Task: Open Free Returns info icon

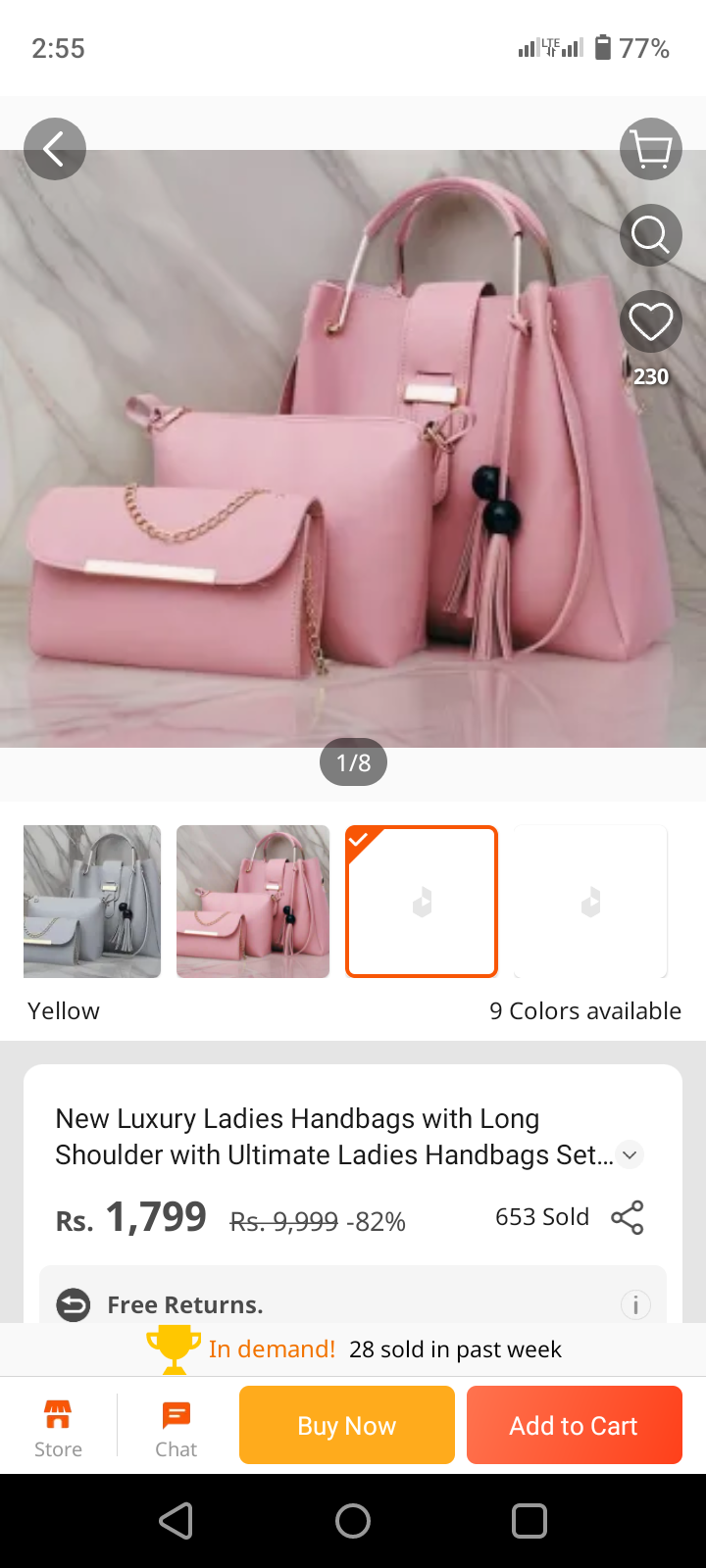Action: click(635, 1304)
